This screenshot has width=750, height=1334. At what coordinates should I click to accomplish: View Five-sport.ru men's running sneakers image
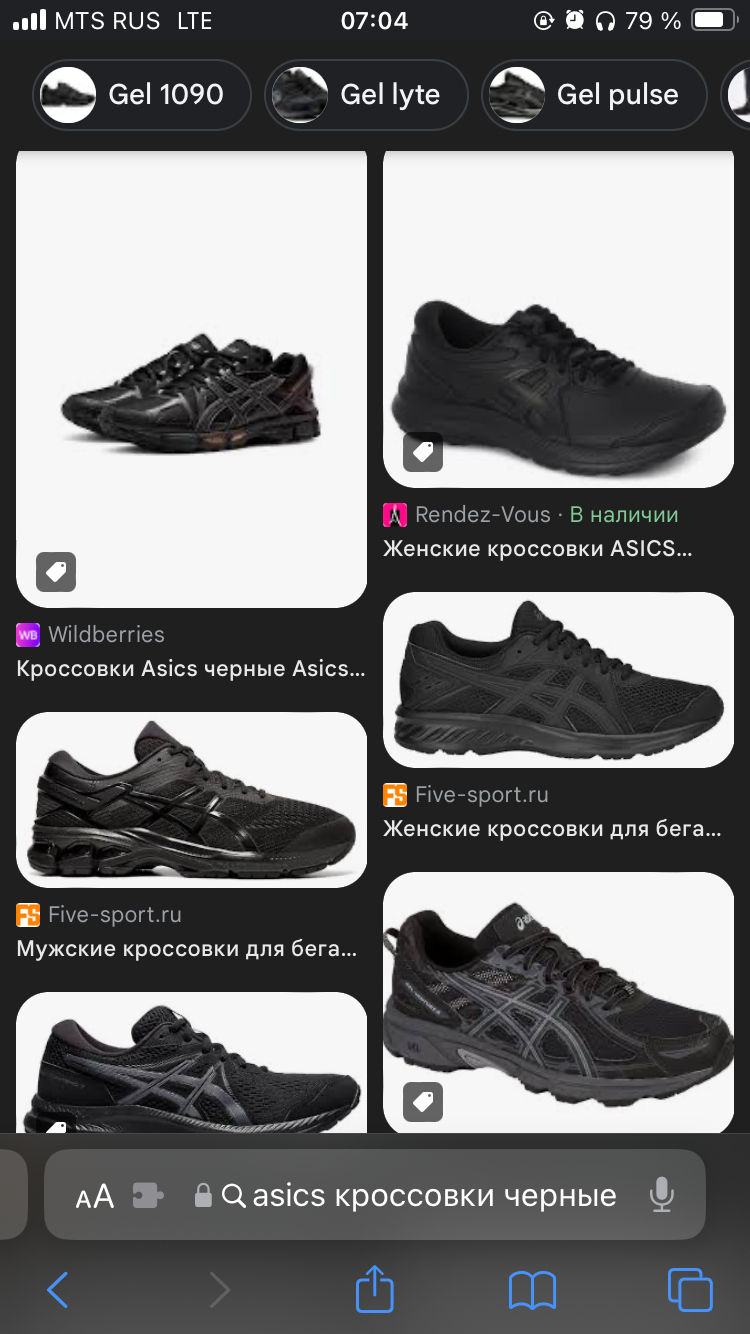(x=191, y=800)
